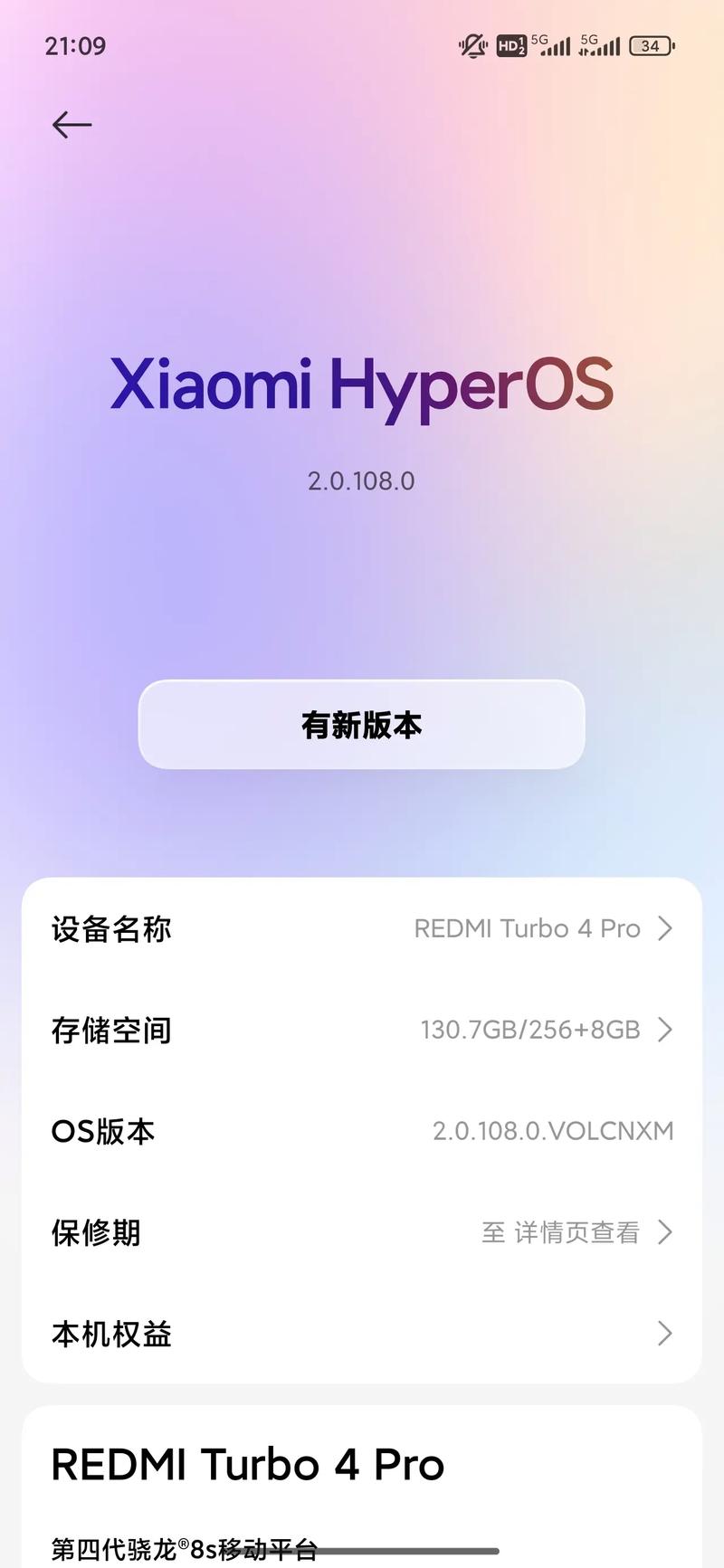This screenshot has width=724, height=1568.
Task: Tap the REDMI Turbo 4 Pro section header
Action: (248, 1466)
